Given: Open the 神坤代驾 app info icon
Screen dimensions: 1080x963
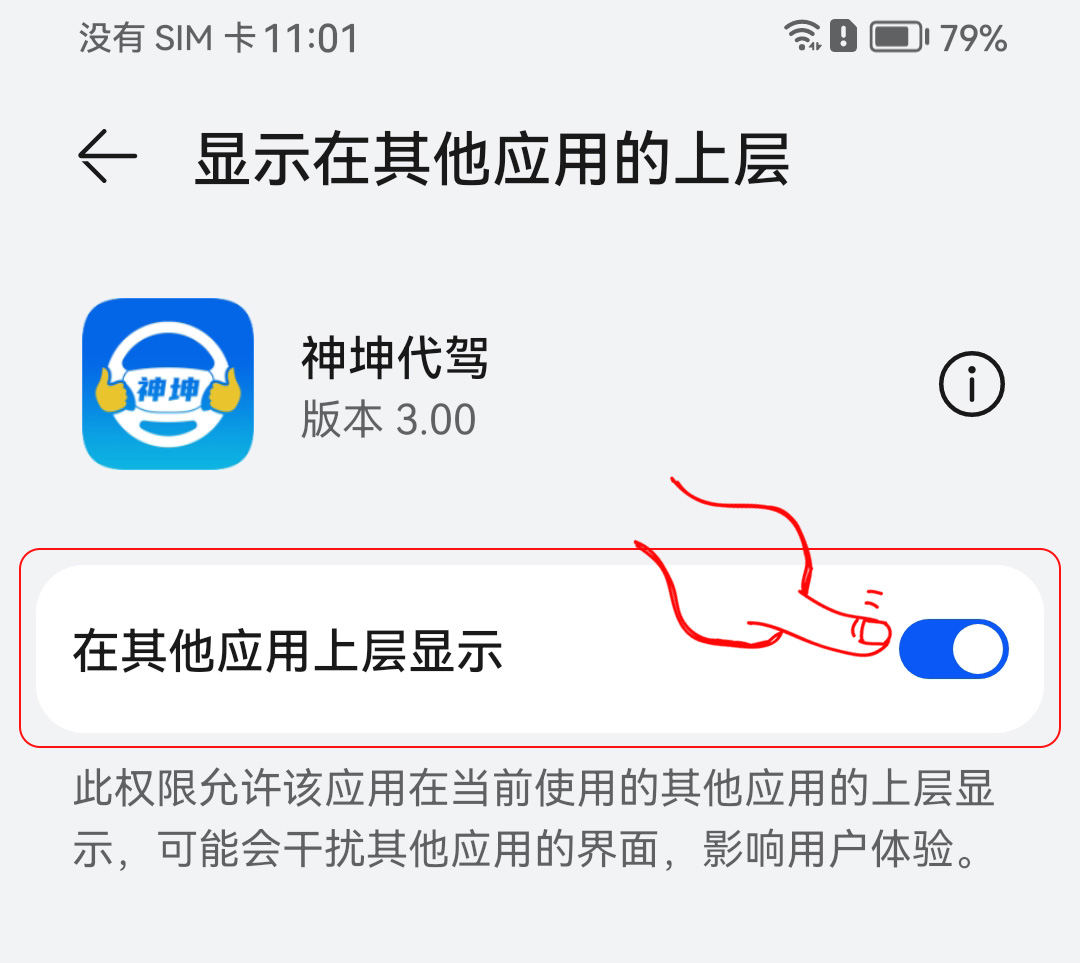Looking at the screenshot, I should 972,384.
